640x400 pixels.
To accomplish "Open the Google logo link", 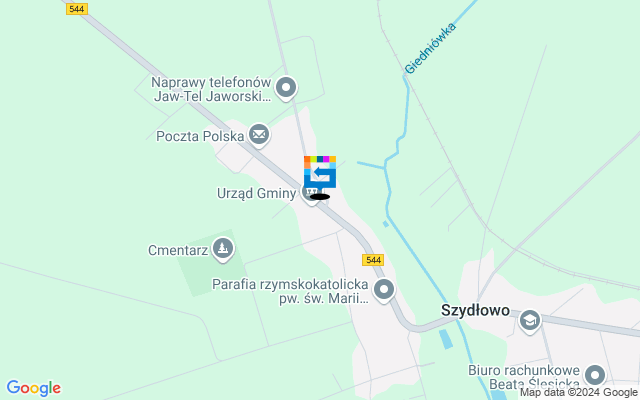I will [x=34, y=388].
